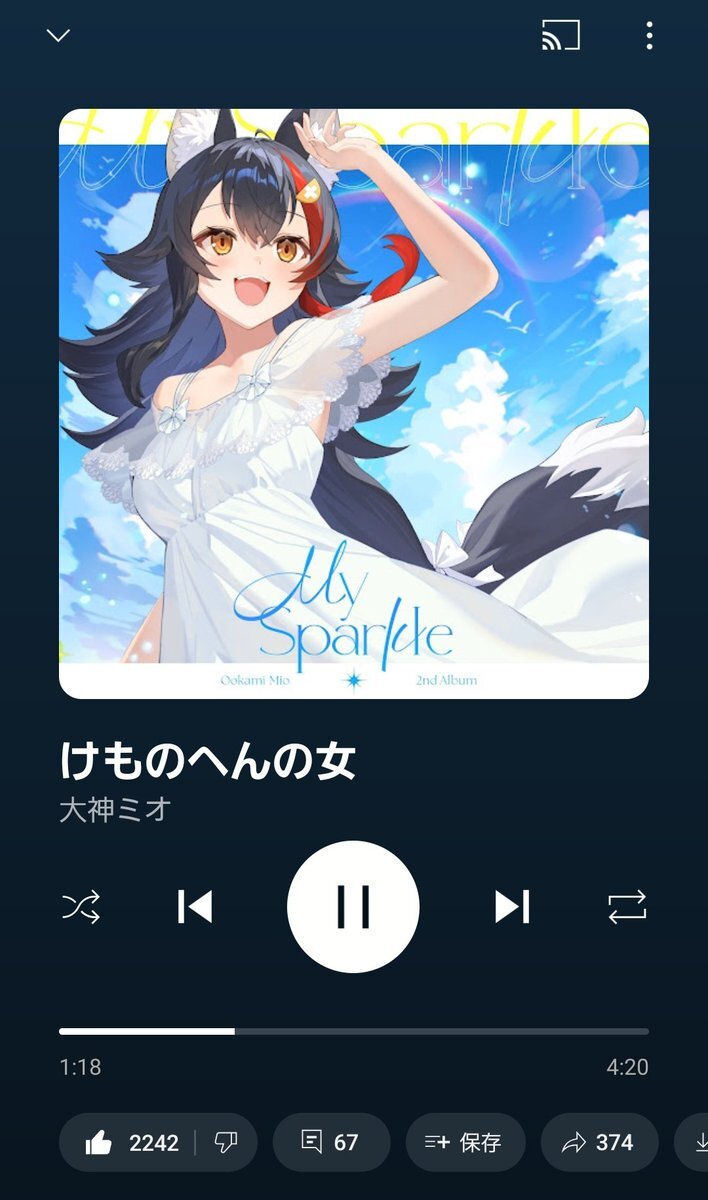708x1200 pixels.
Task: Tap the playback progress bar to seek
Action: [353, 1031]
